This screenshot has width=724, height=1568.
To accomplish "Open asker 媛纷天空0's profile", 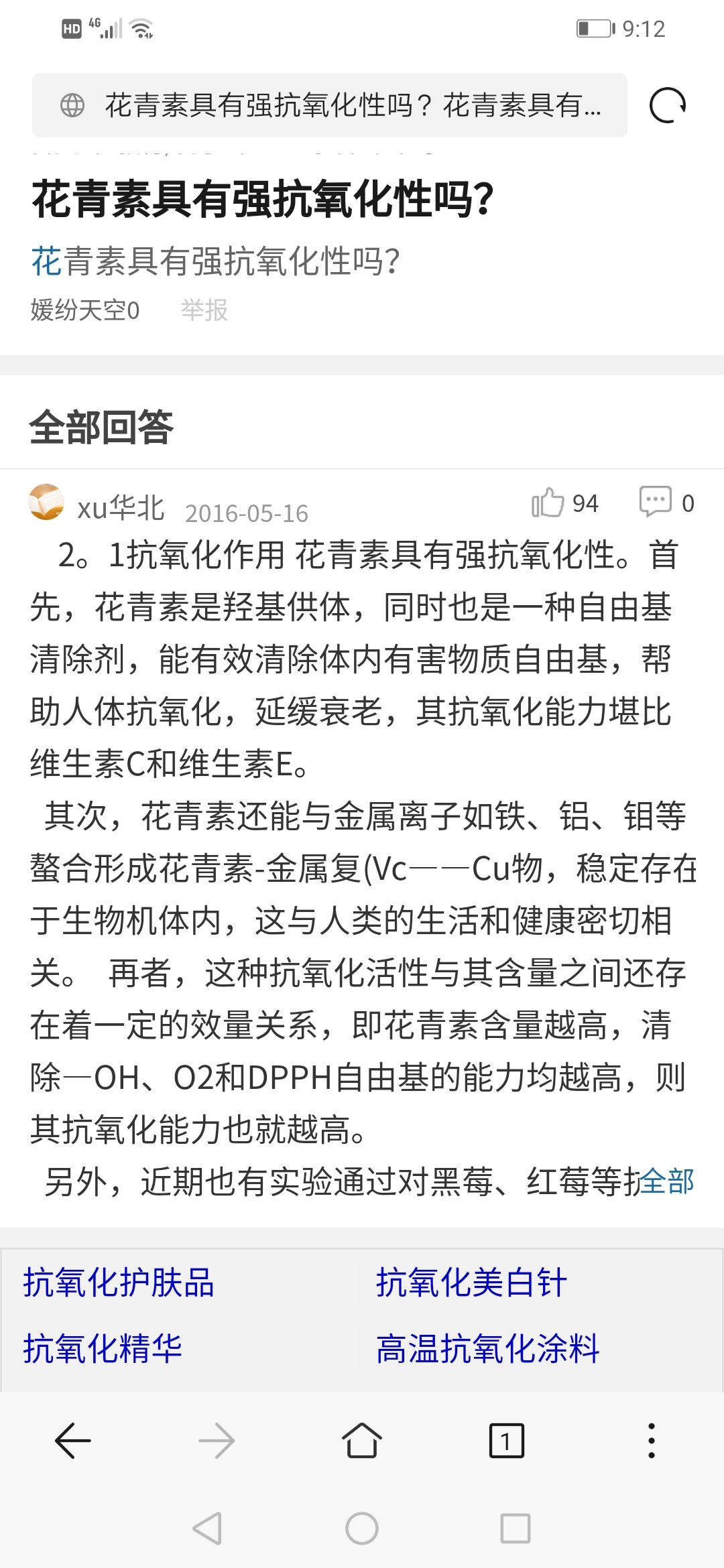I will tap(85, 310).
